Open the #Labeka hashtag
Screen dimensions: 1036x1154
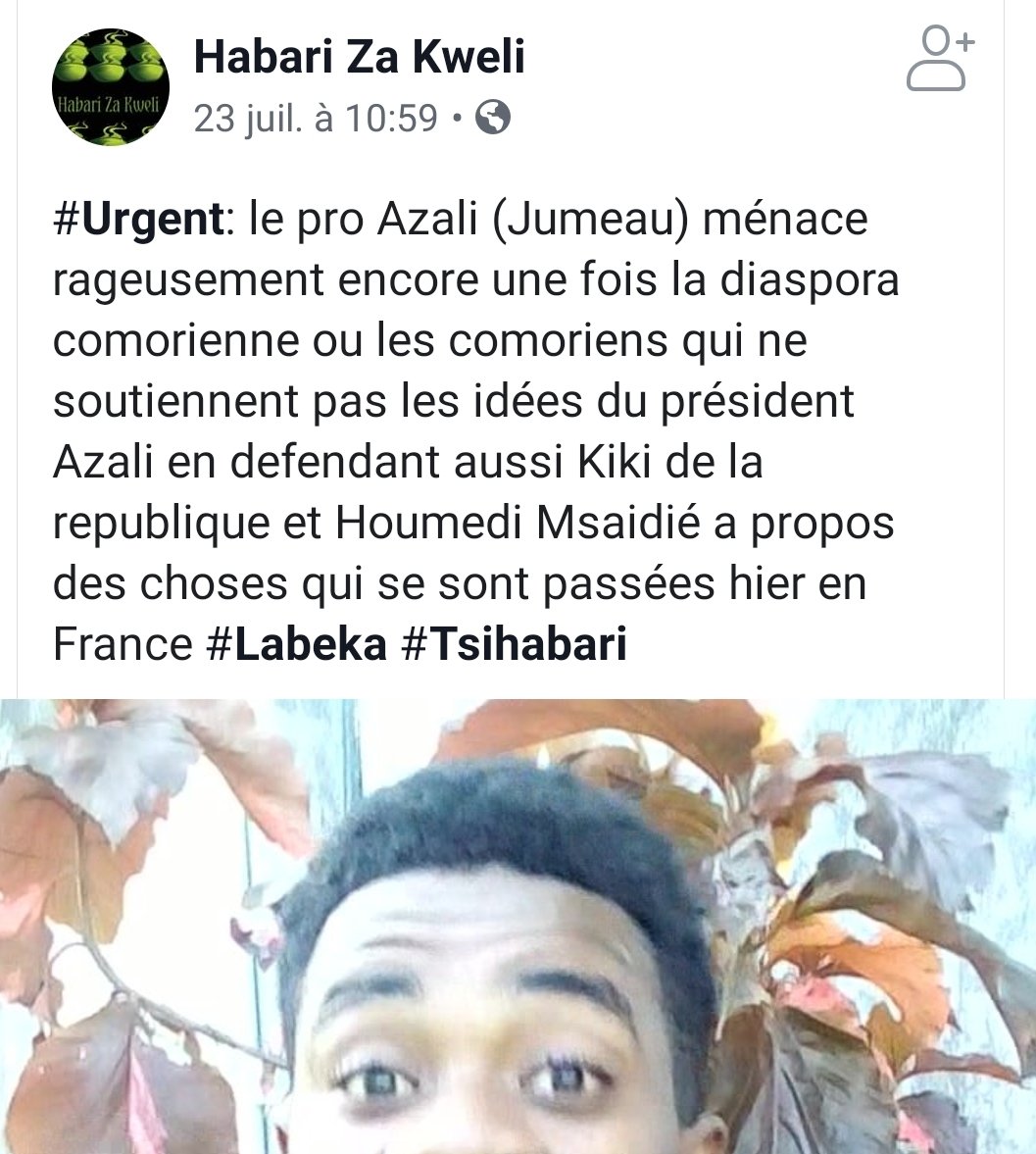point(298,644)
